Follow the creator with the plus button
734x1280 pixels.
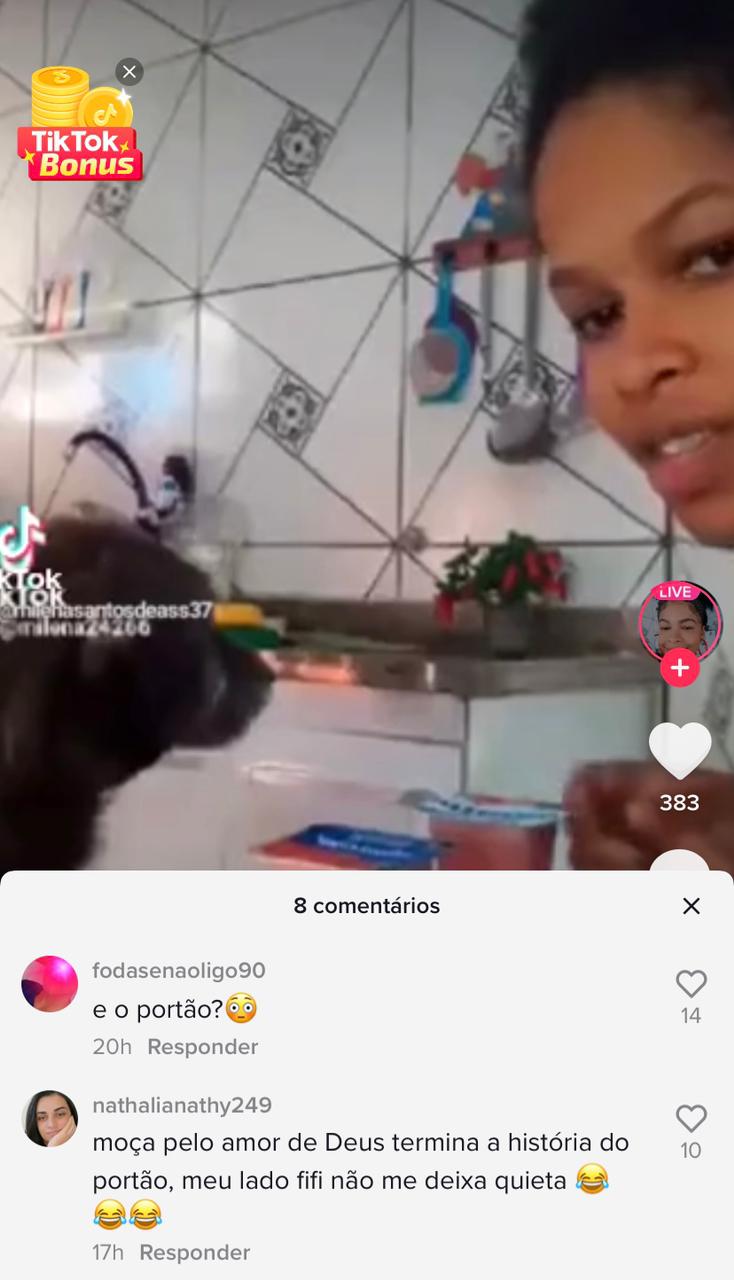(x=679, y=668)
